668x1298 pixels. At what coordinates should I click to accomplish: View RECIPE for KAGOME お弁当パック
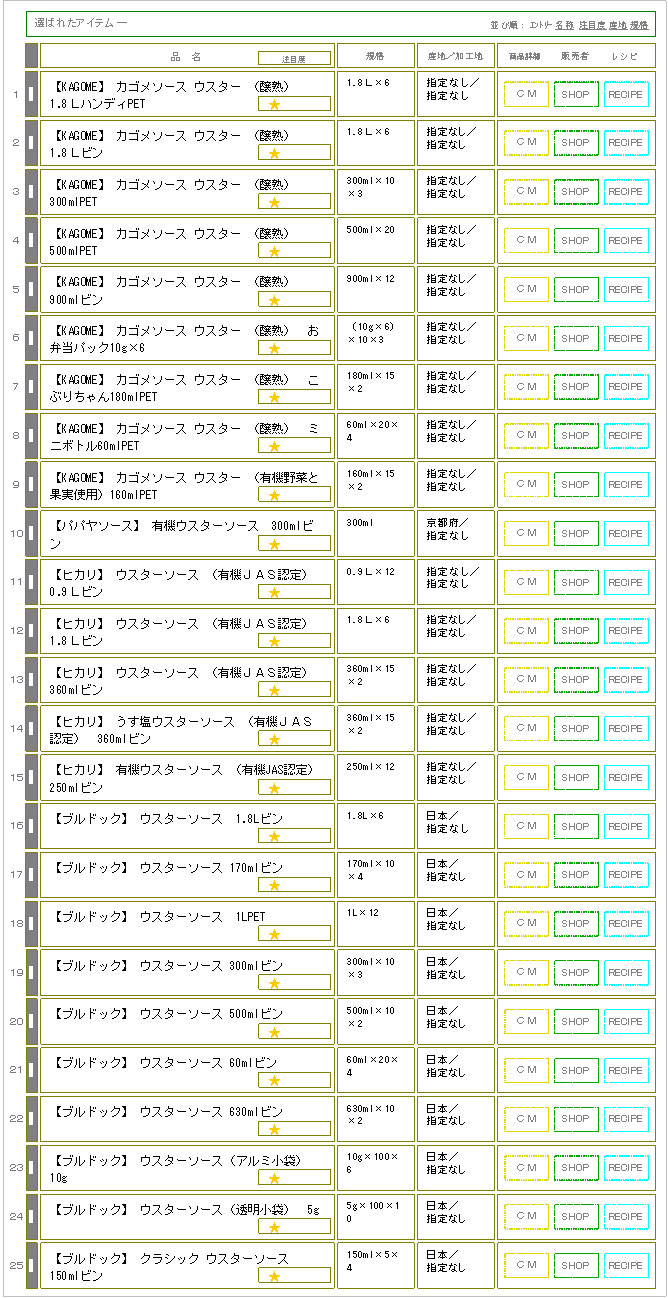pyautogui.click(x=626, y=339)
